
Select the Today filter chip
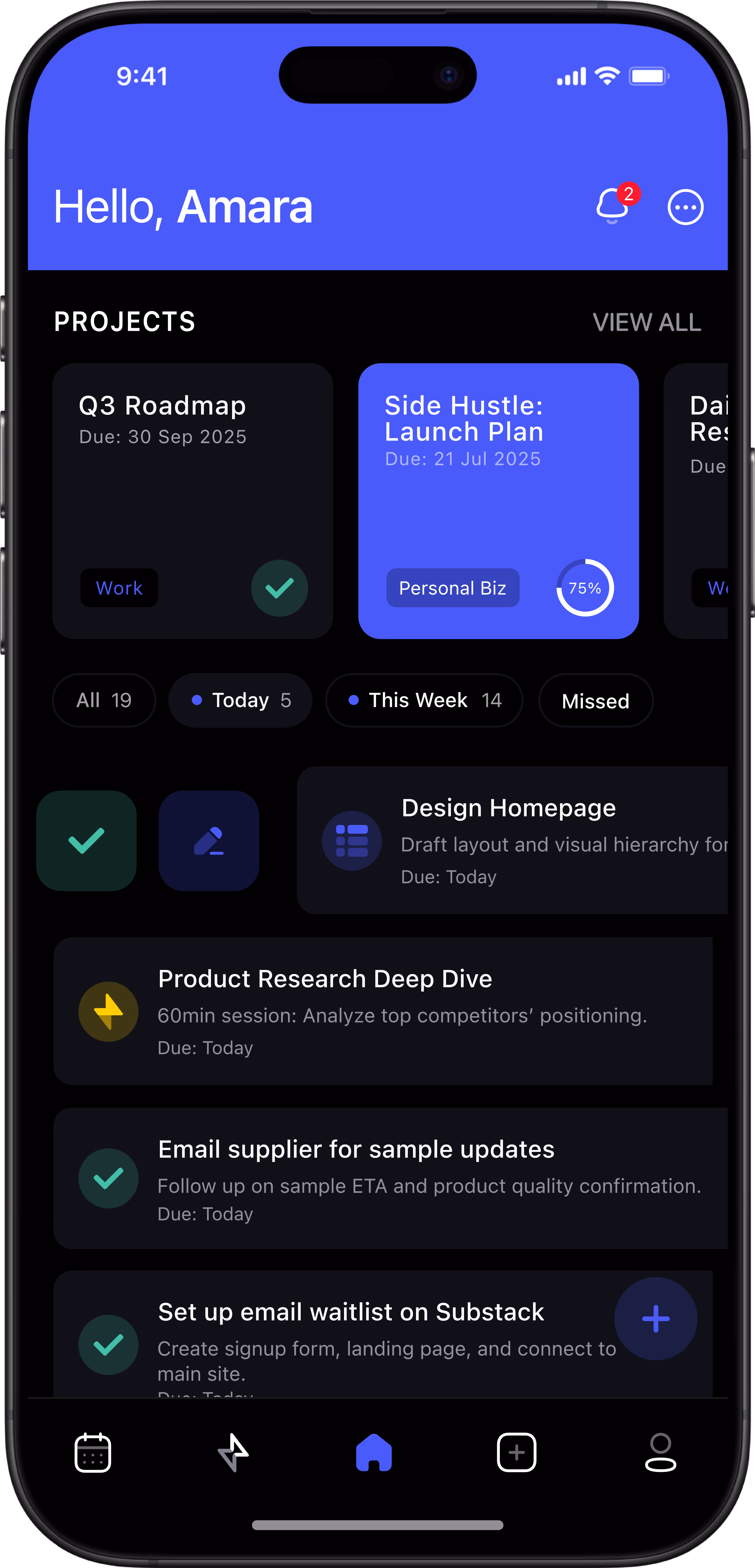coord(240,700)
